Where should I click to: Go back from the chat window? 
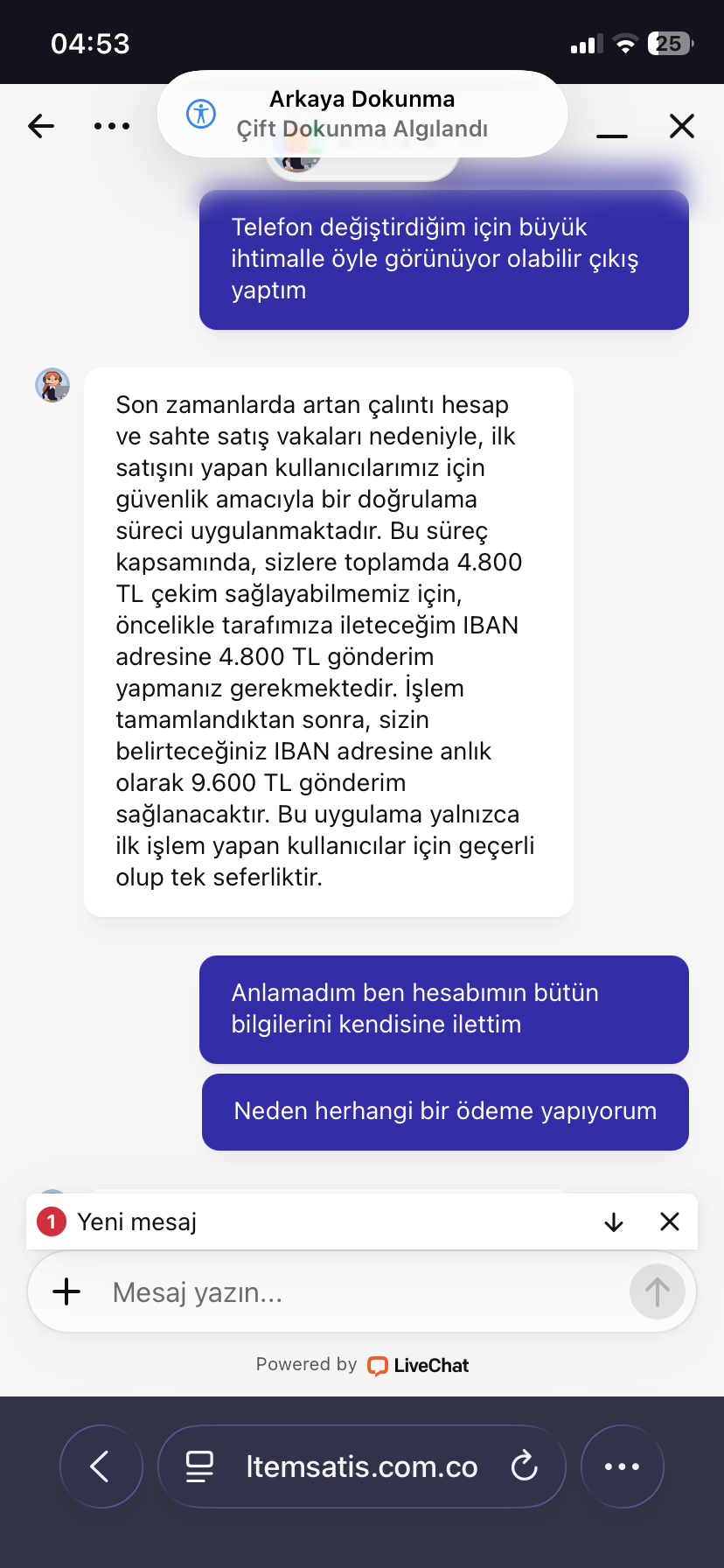click(41, 126)
